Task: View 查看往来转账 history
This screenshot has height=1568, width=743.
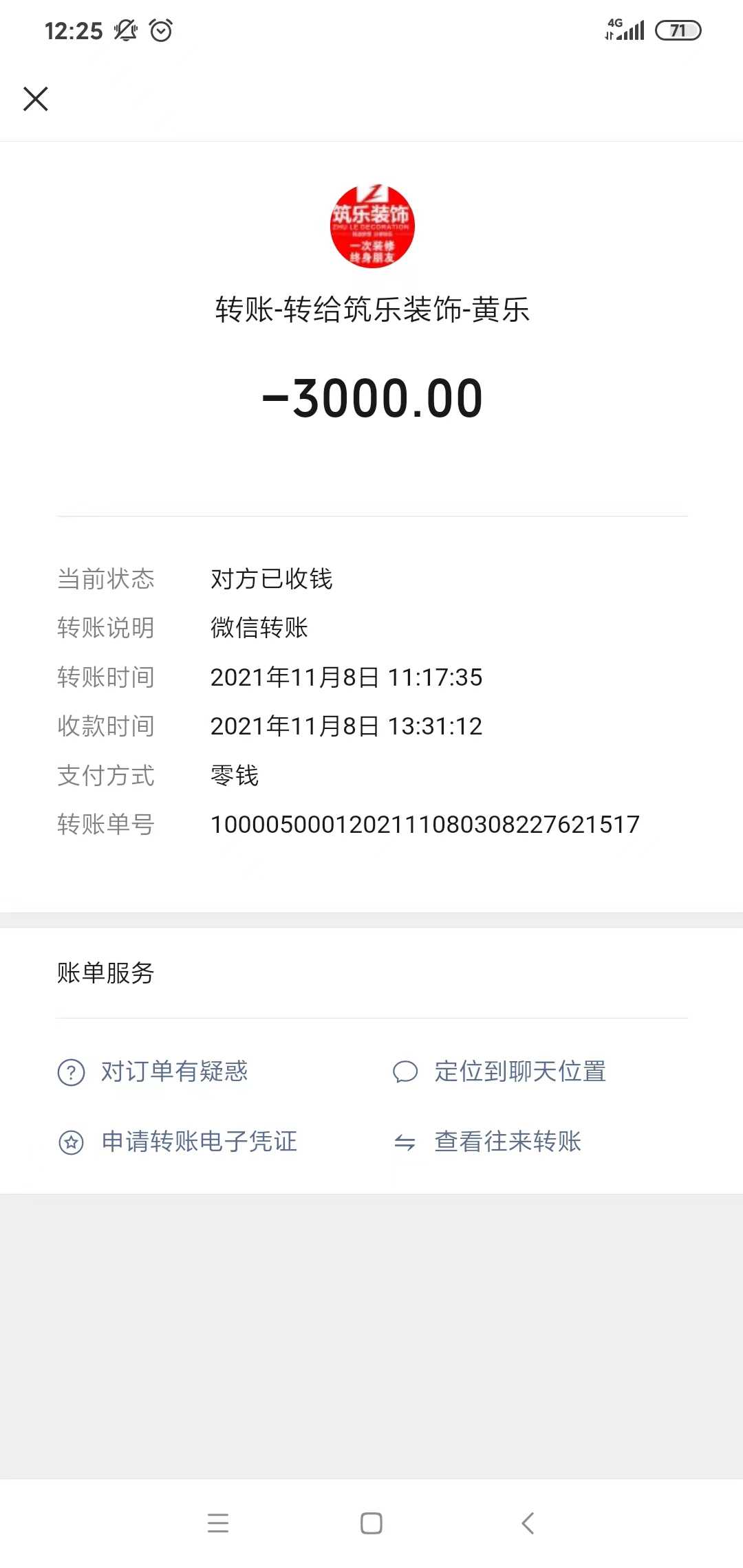Action: 507,1142
